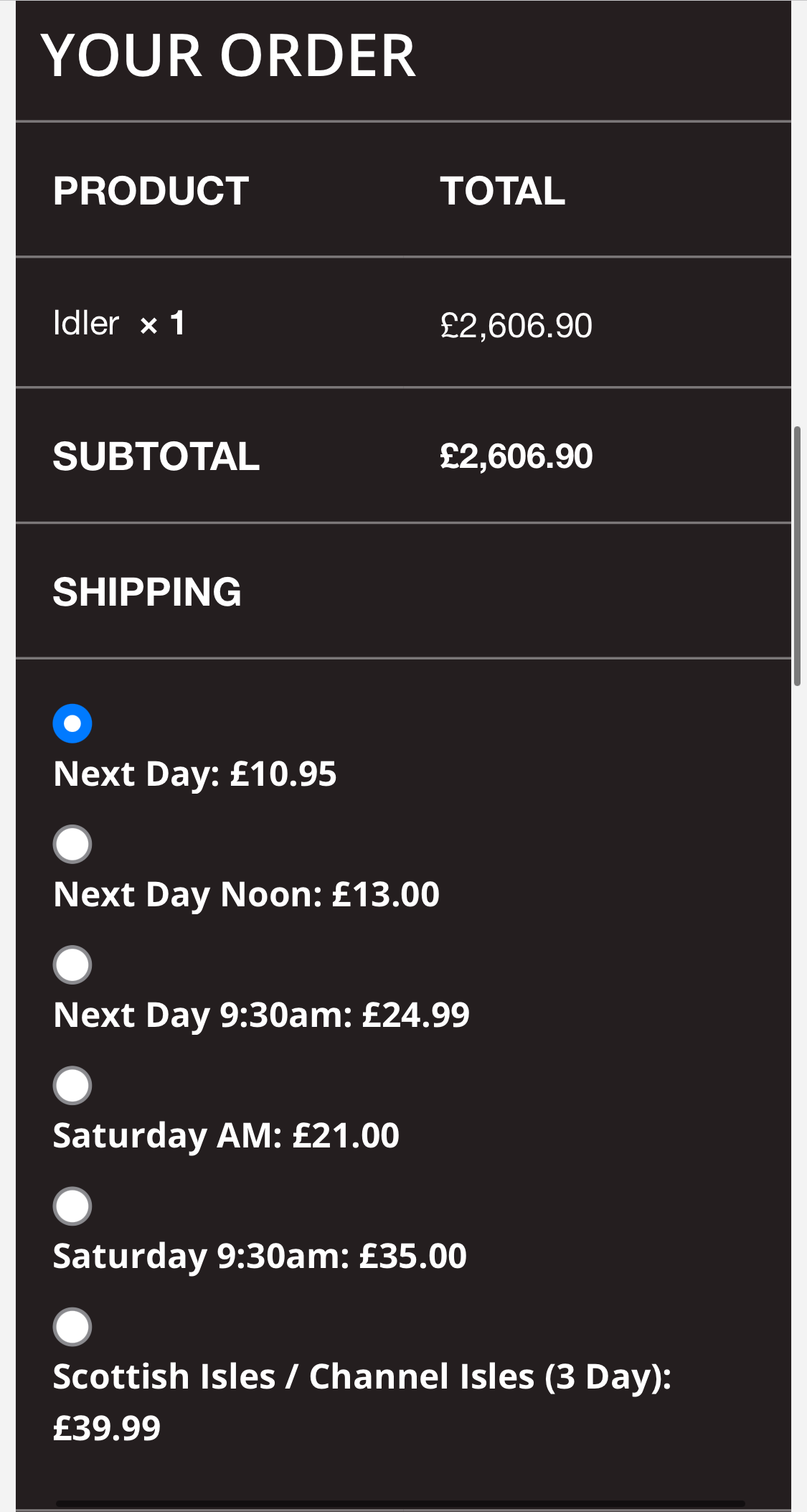
Task: Click the YOUR ORDER heading
Action: coord(230,55)
